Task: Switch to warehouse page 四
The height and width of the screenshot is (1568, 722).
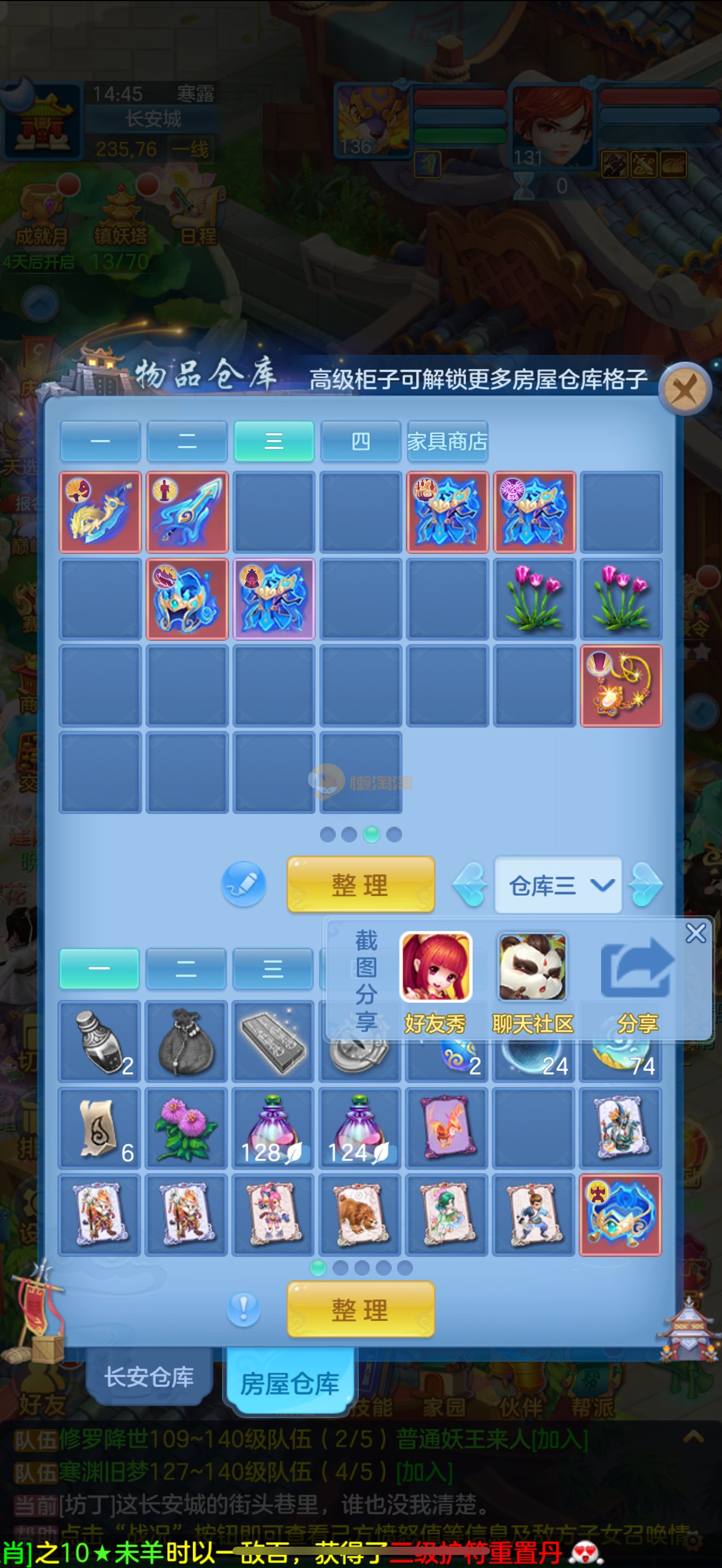Action: pos(360,441)
